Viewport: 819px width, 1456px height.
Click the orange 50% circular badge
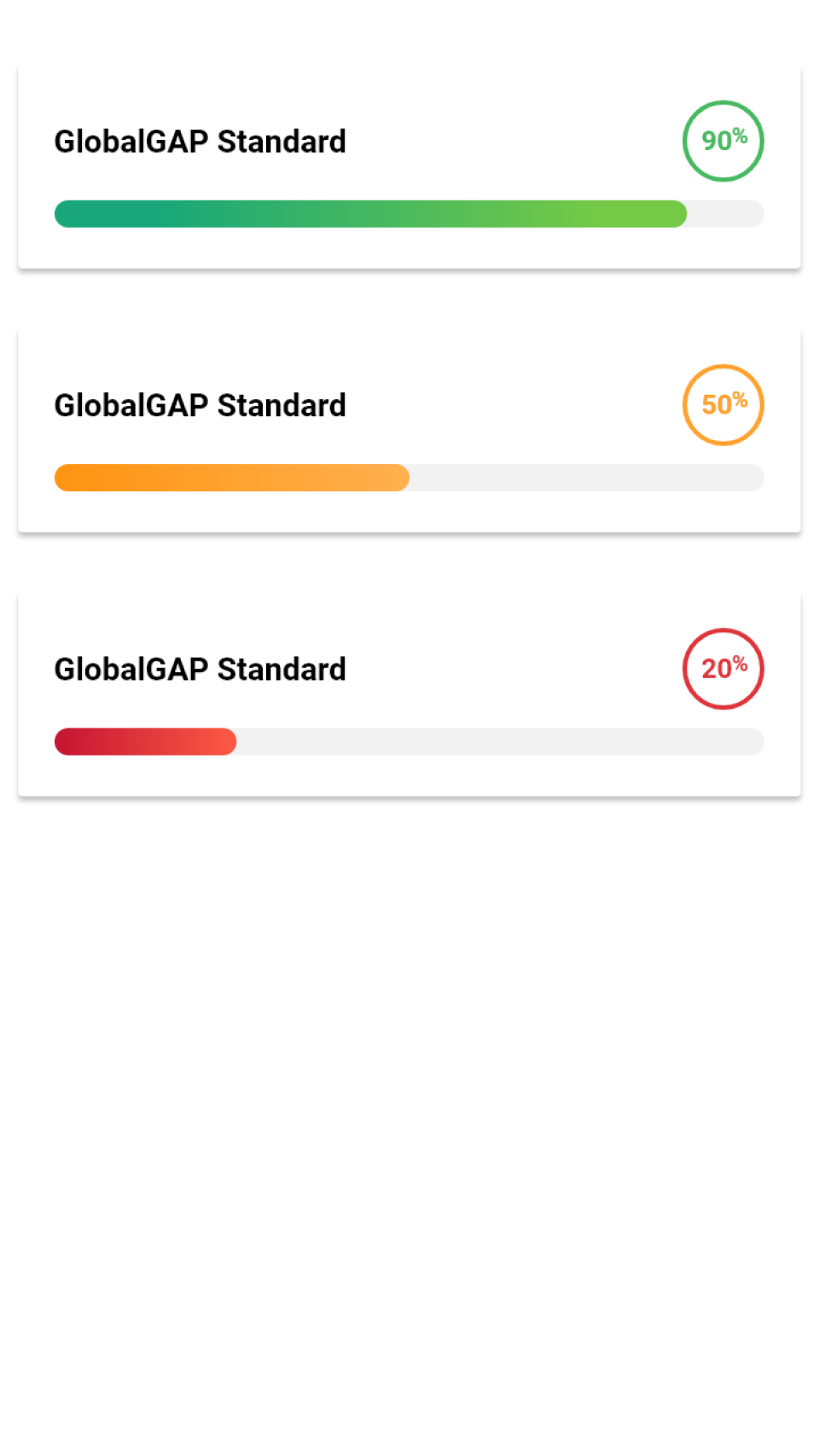point(723,404)
